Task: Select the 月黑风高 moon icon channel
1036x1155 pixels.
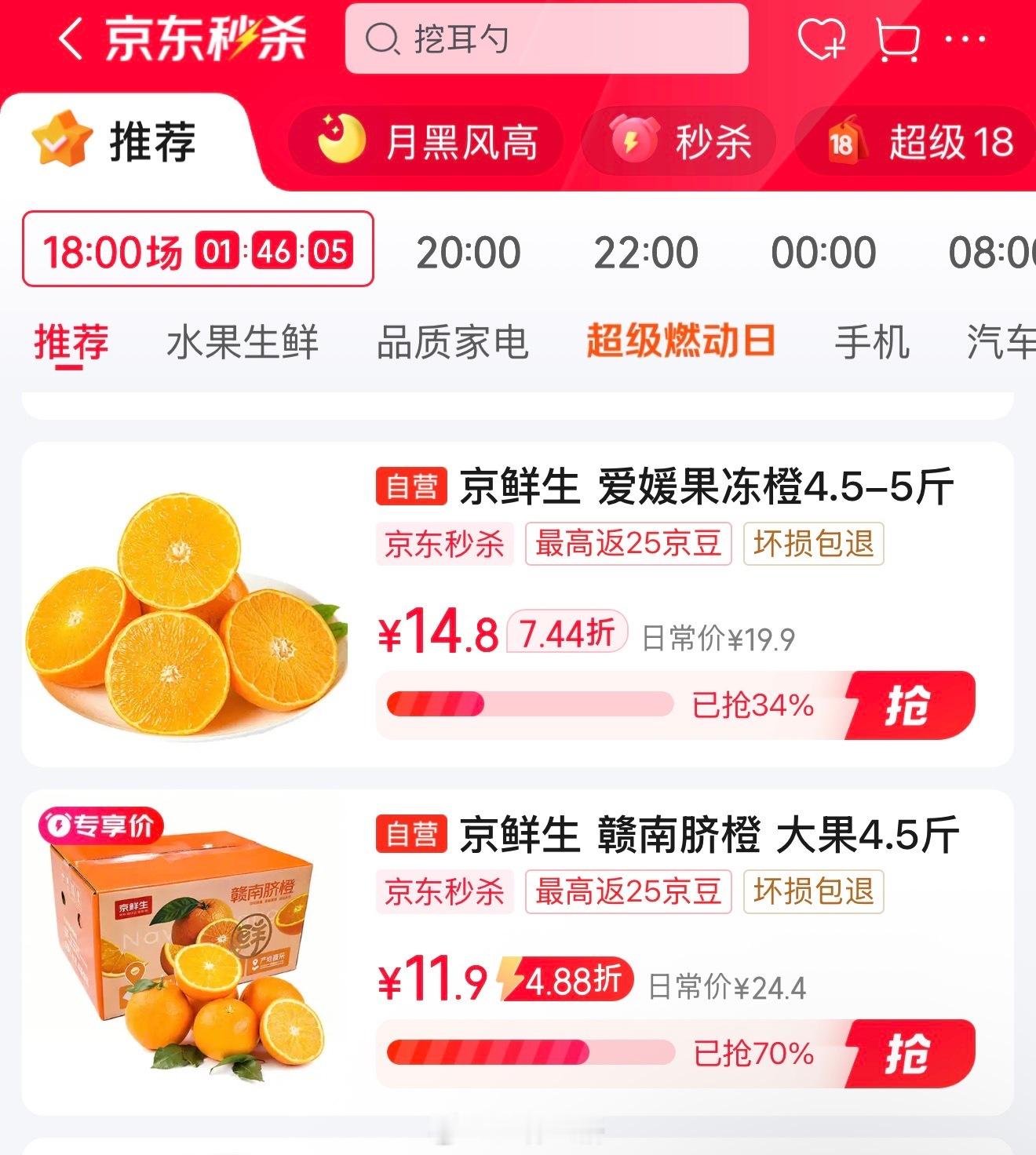Action: 339,138
